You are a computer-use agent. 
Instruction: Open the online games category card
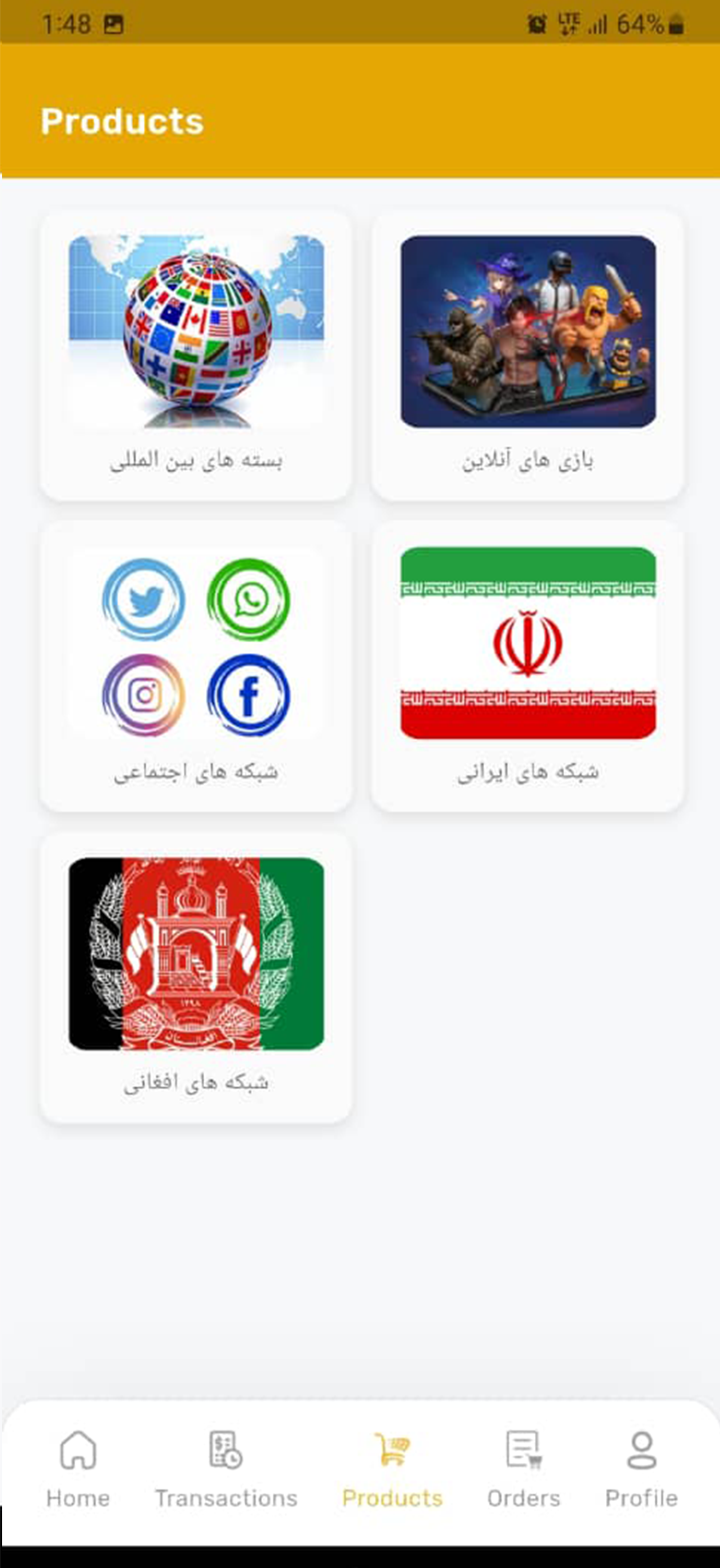pyautogui.click(x=527, y=356)
